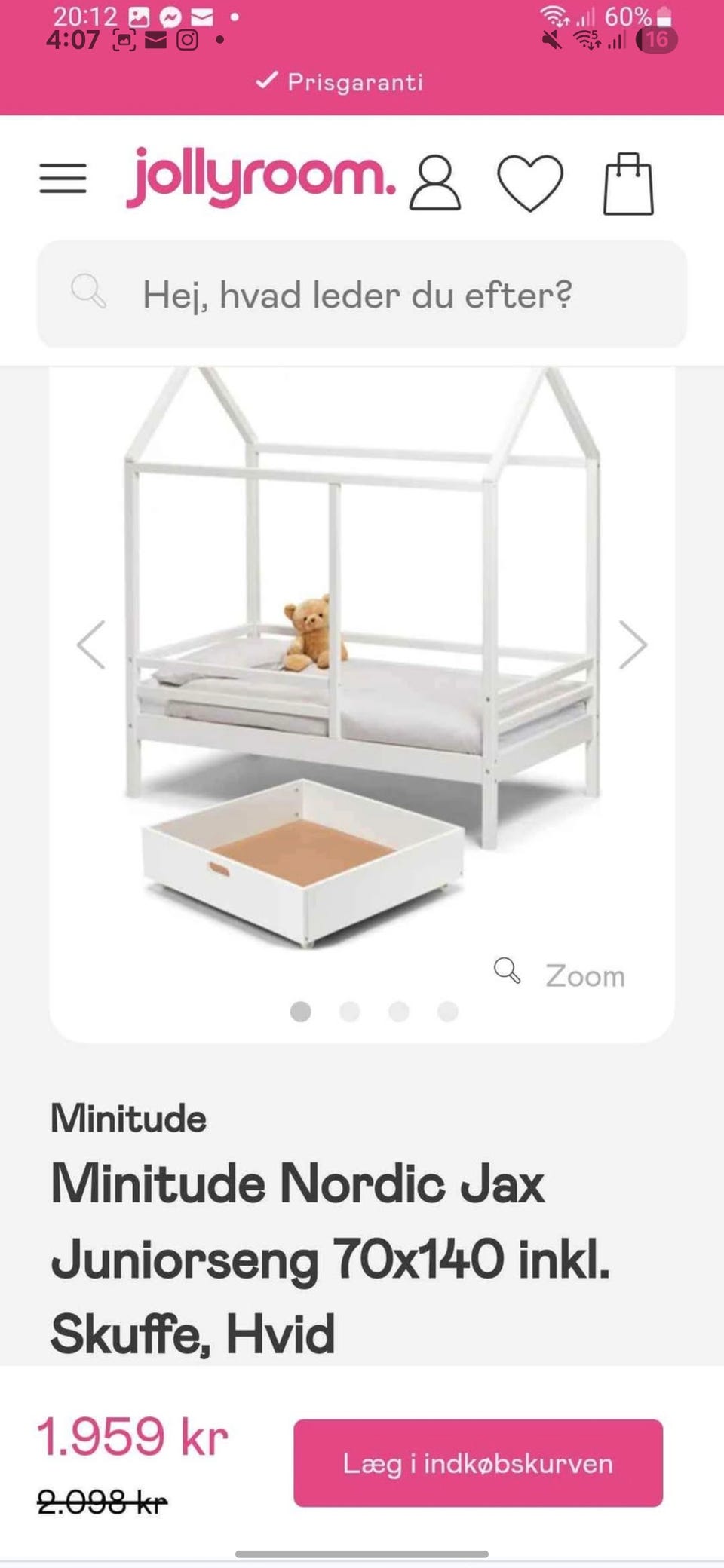Open the hamburger menu
This screenshot has height=1568, width=724.
[63, 179]
